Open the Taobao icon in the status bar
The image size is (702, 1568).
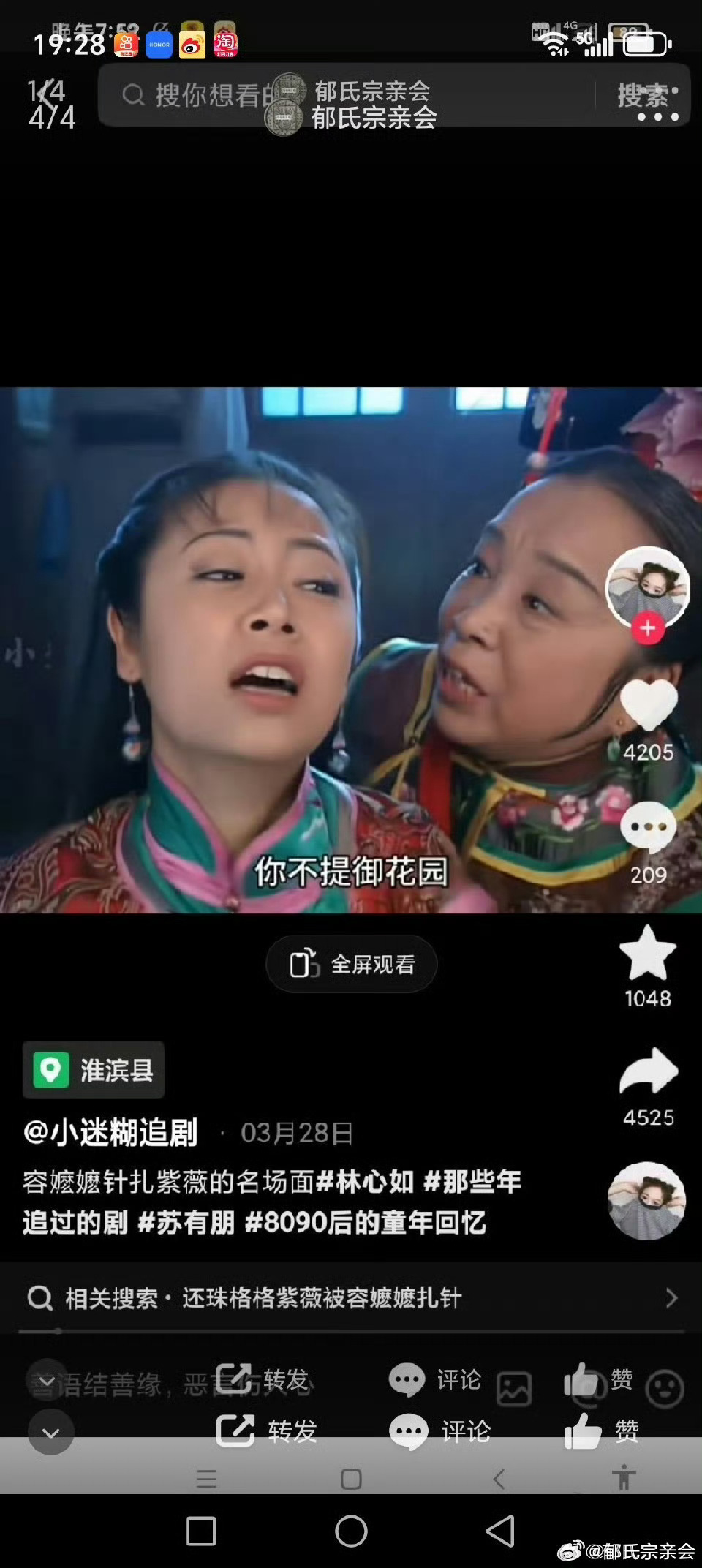tap(225, 44)
